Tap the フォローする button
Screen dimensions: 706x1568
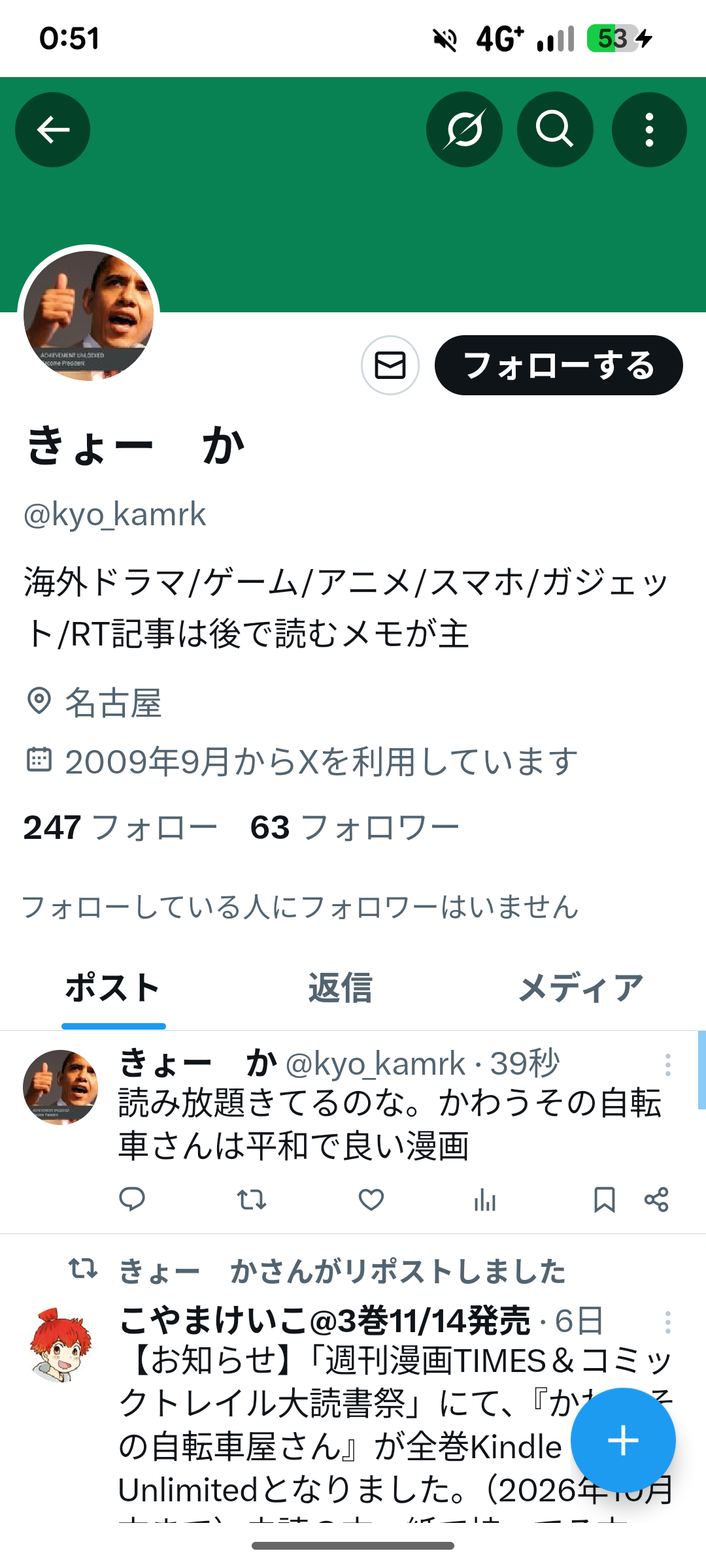coord(558,365)
